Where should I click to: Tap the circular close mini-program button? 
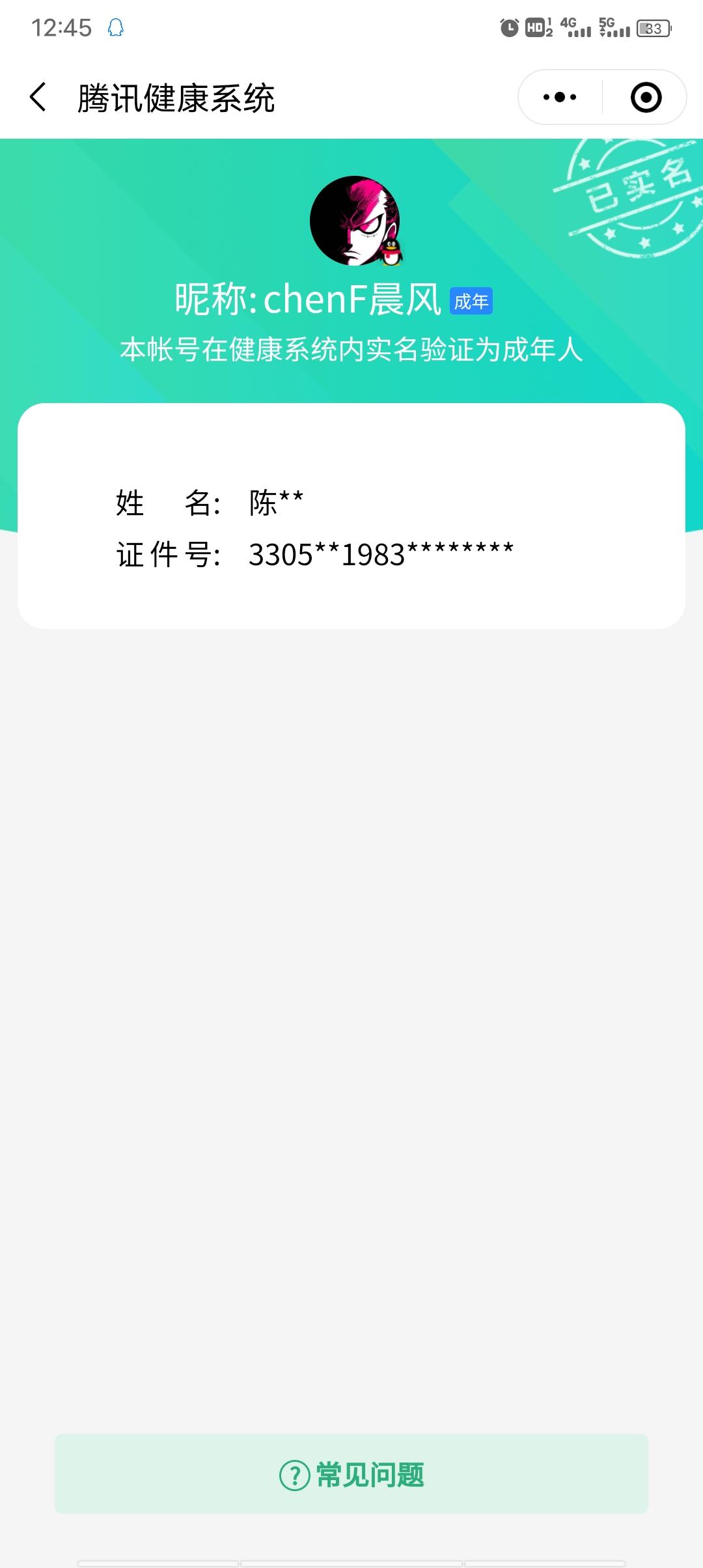coord(644,96)
